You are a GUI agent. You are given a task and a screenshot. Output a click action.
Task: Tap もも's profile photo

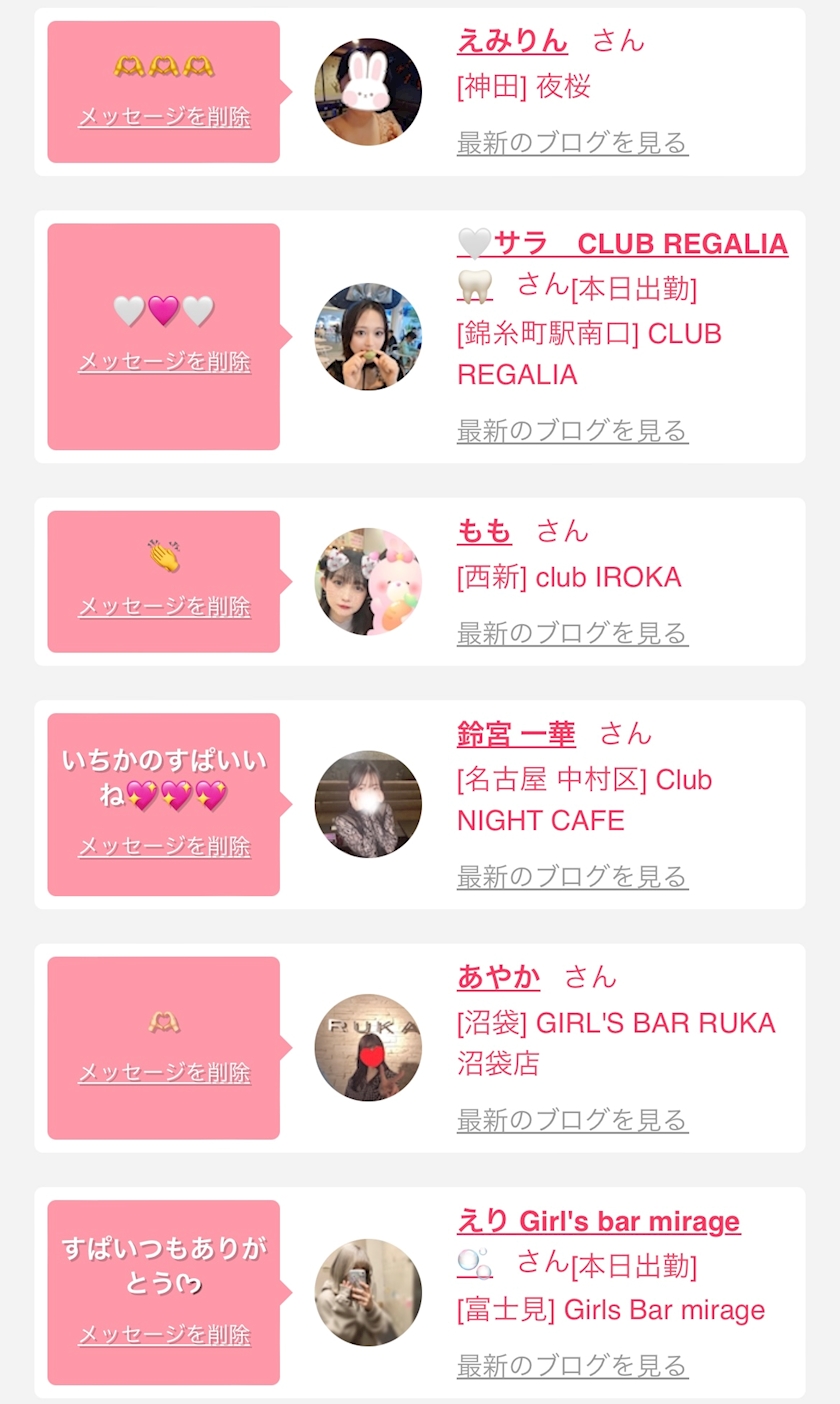[x=368, y=581]
